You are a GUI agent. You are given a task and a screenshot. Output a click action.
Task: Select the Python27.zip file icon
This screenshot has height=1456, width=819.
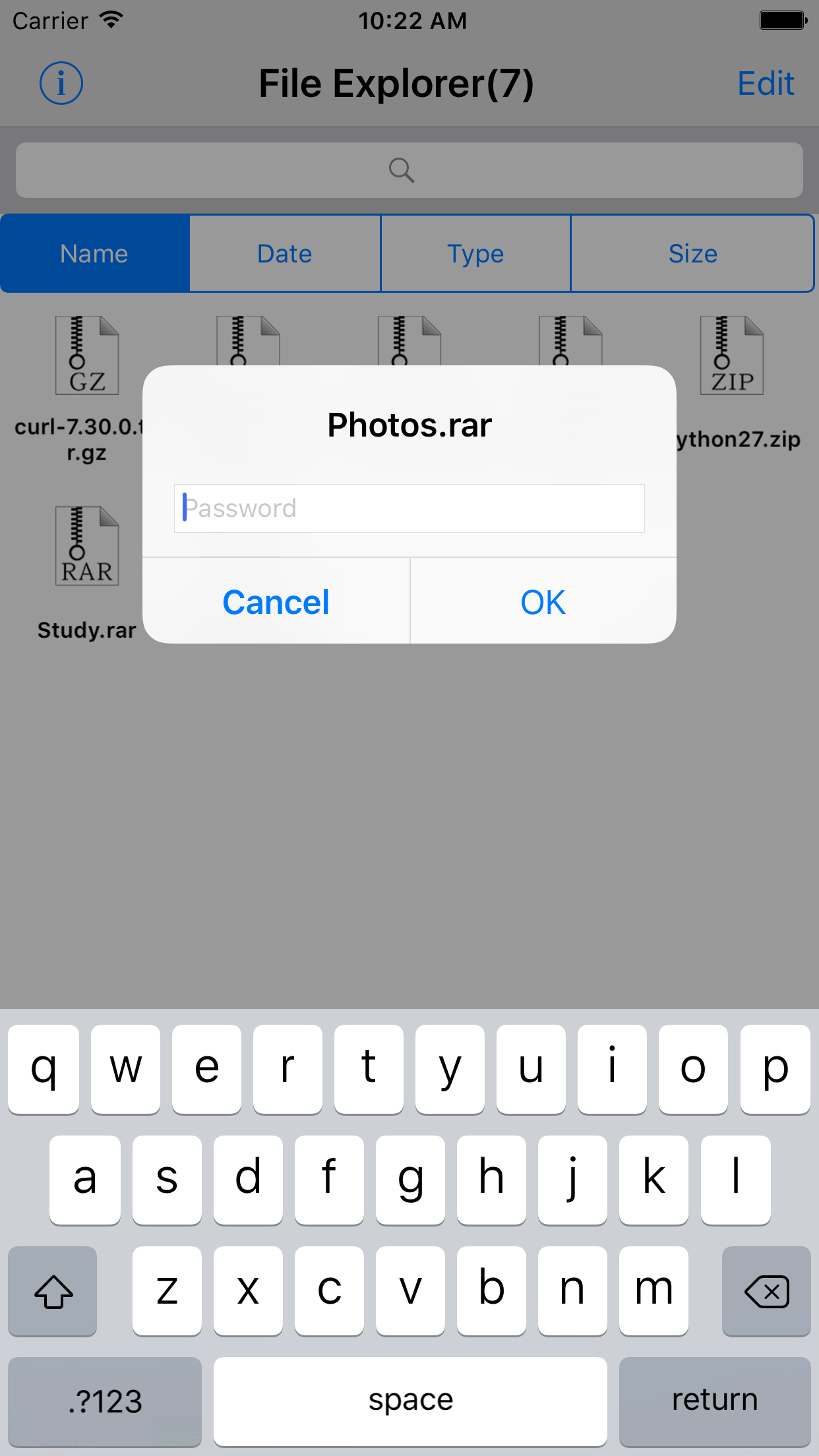[x=732, y=356]
